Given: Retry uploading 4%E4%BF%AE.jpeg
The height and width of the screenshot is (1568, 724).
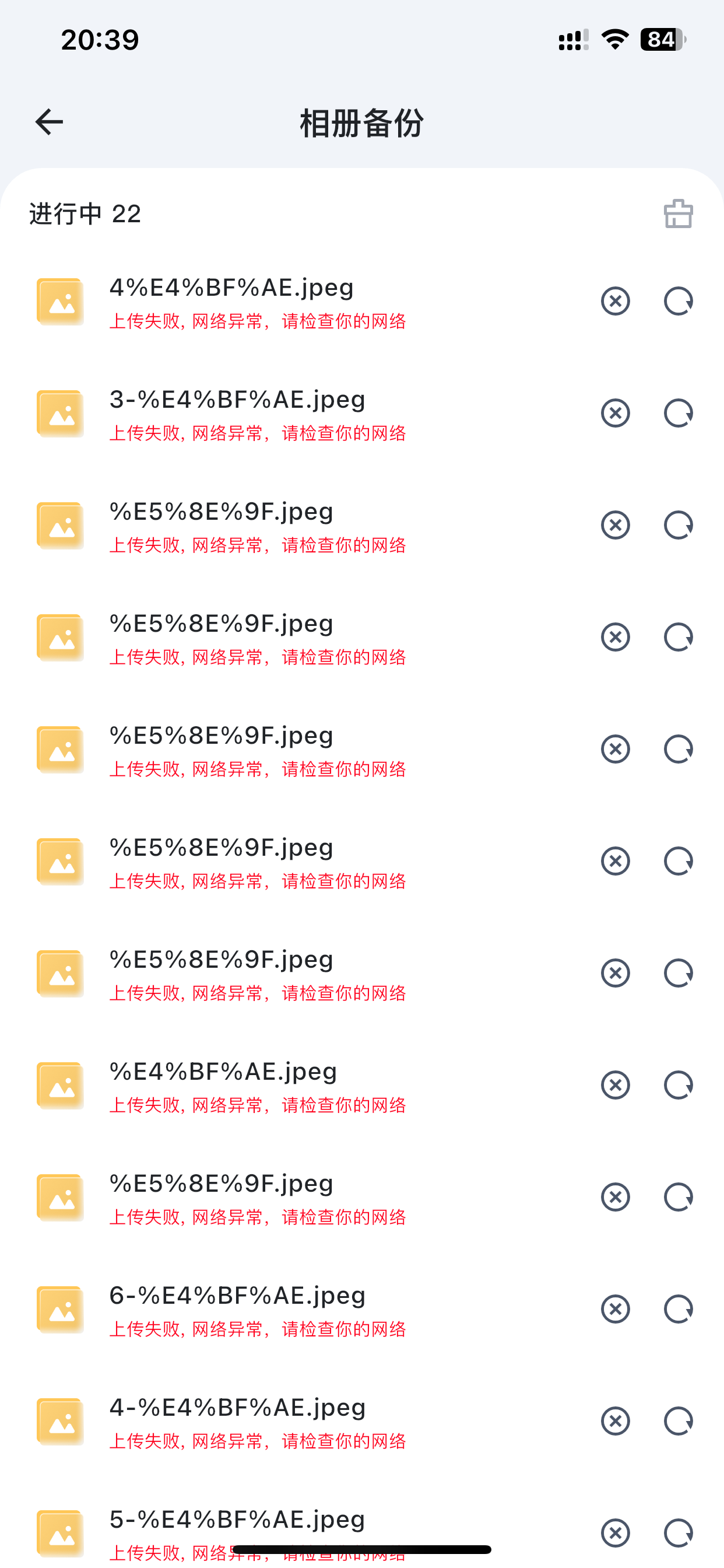Looking at the screenshot, I should 678,300.
